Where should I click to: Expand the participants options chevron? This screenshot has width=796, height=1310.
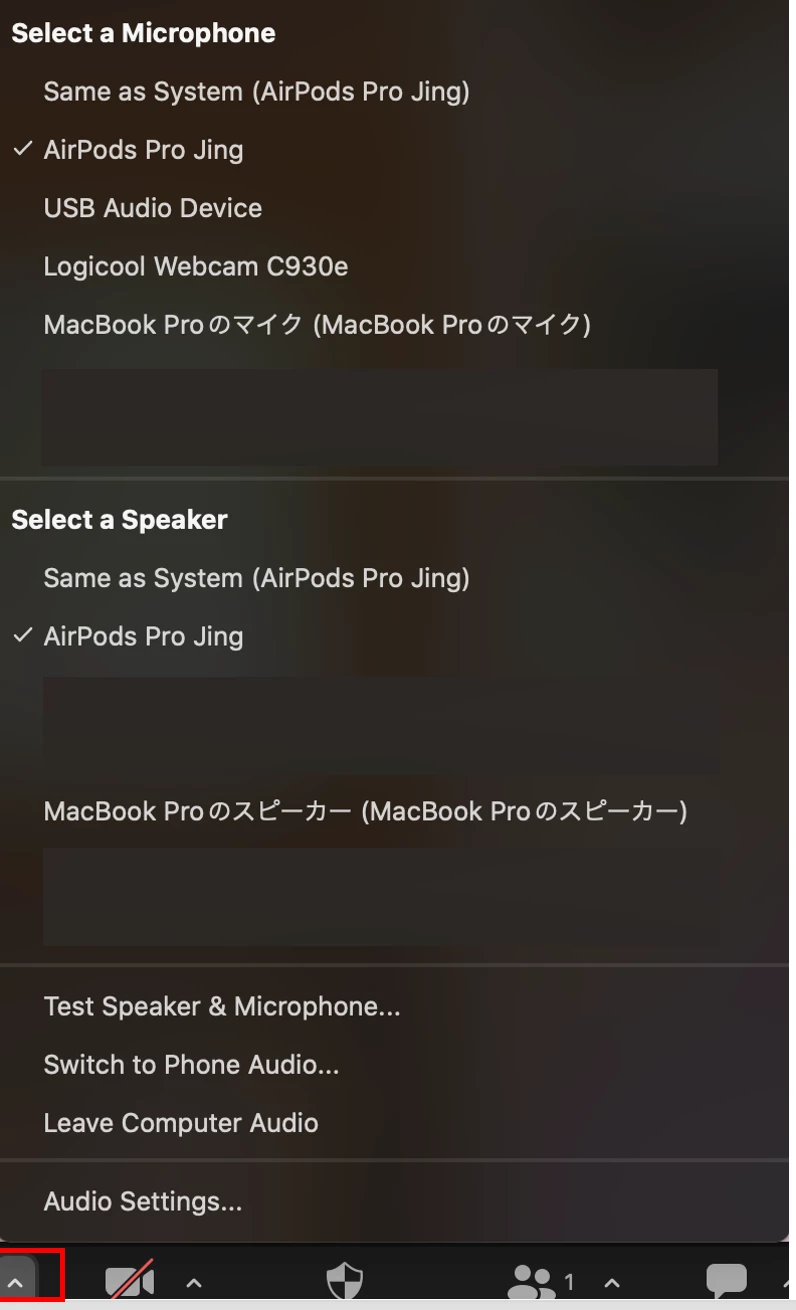[x=612, y=1282]
